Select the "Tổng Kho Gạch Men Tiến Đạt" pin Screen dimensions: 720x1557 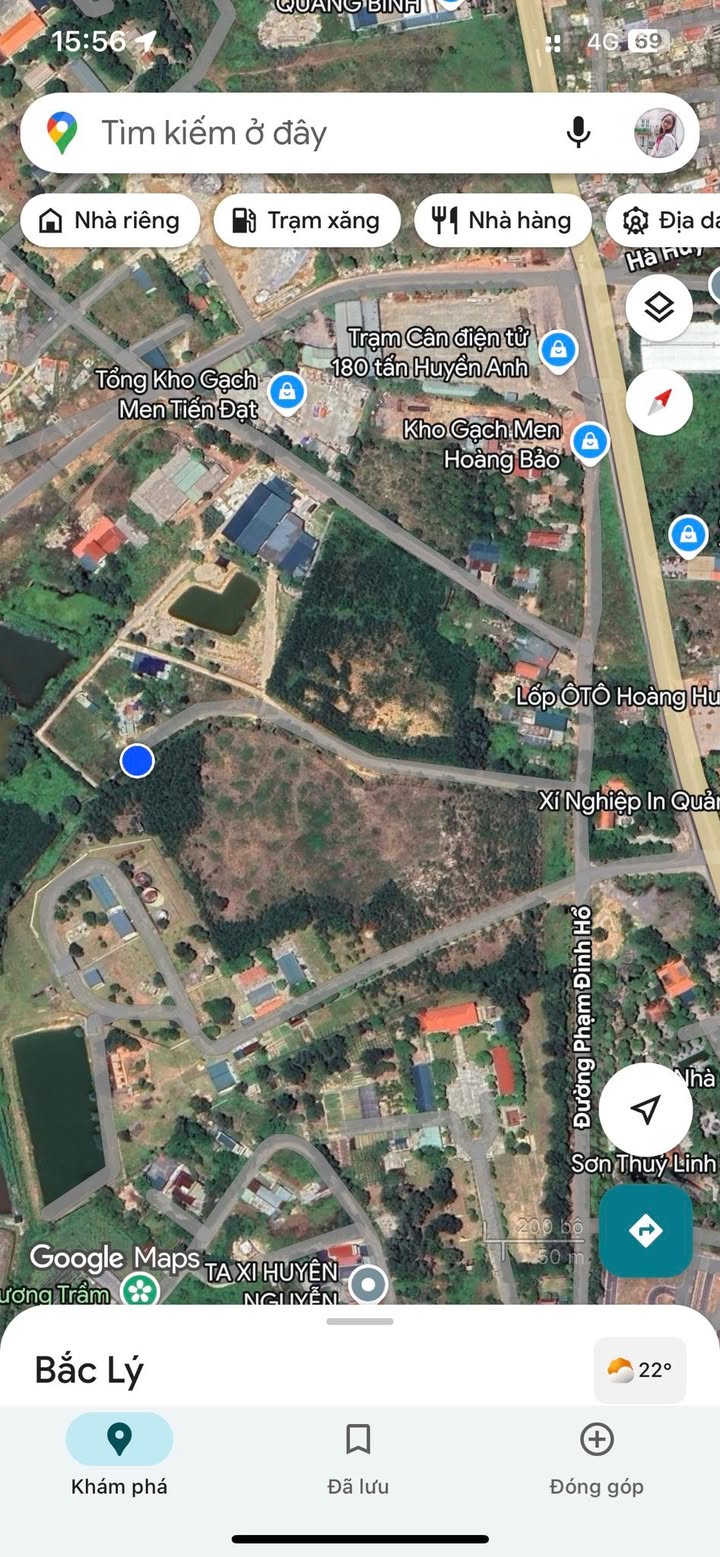click(x=287, y=390)
